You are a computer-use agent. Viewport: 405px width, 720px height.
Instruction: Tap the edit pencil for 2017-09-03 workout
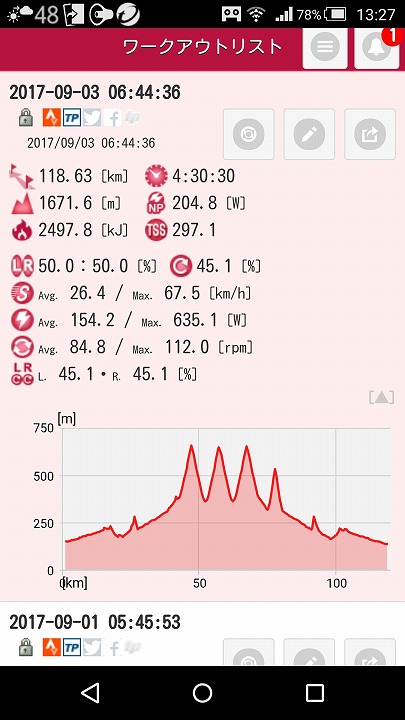point(309,134)
